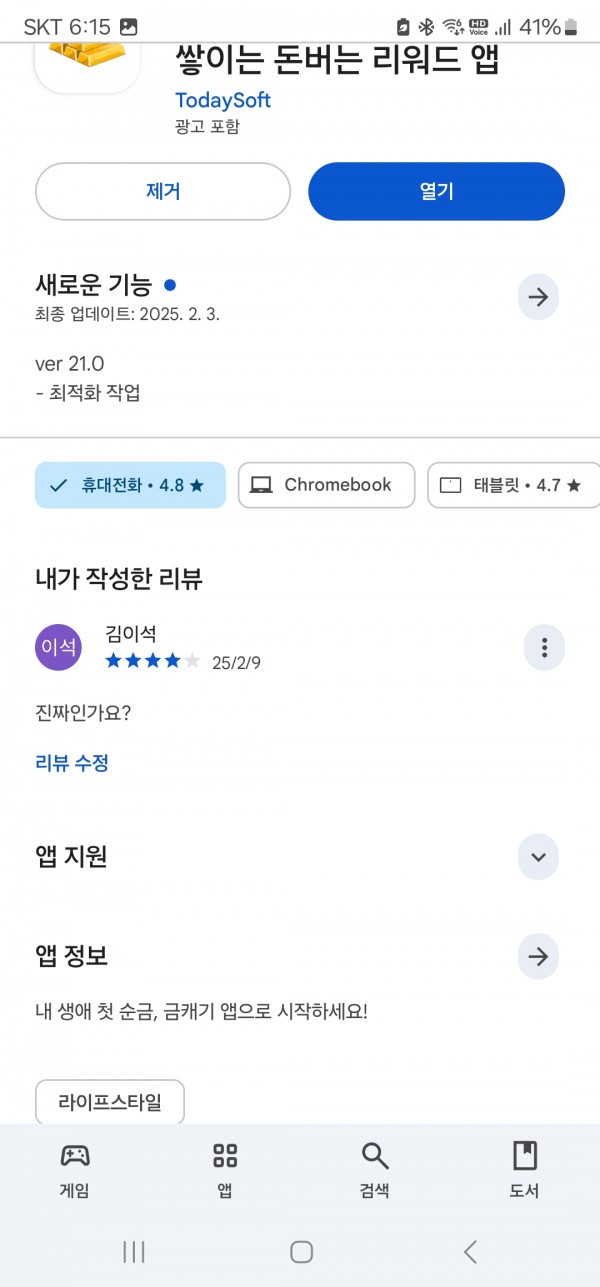Switch to the 검색 tab
Viewport: 600px width, 1287px height.
(x=375, y=1170)
